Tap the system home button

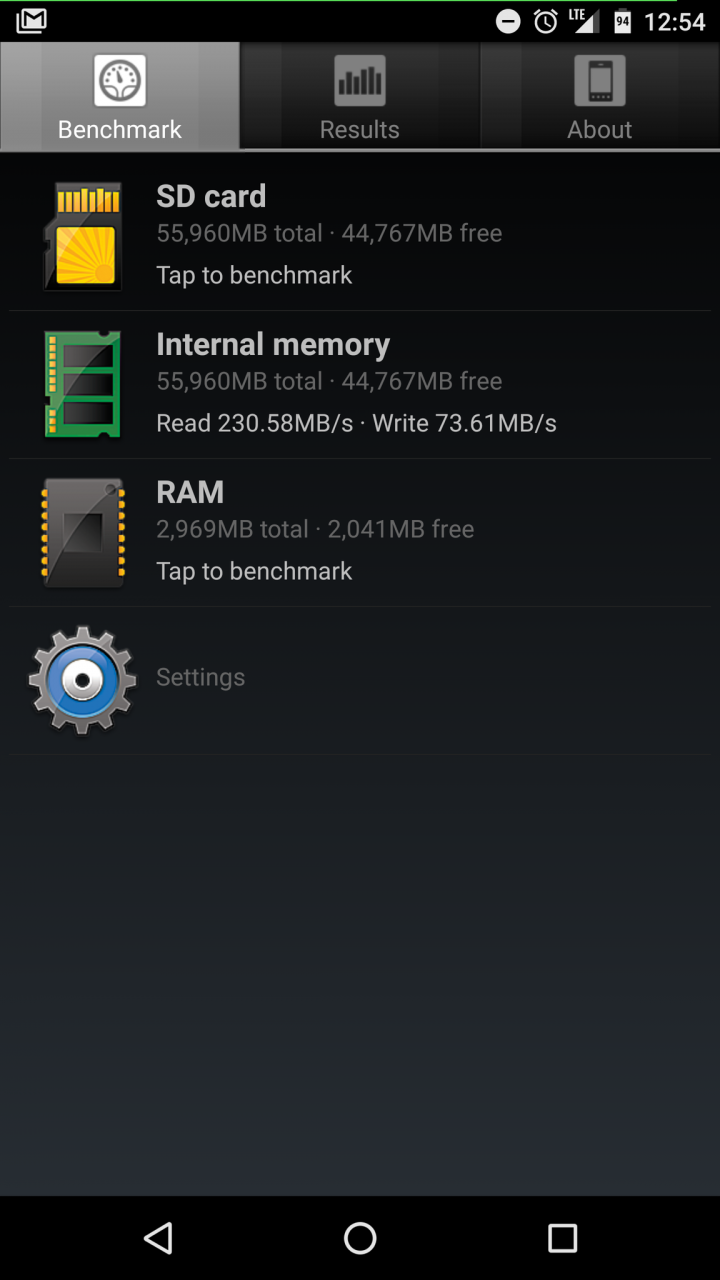click(x=360, y=1238)
